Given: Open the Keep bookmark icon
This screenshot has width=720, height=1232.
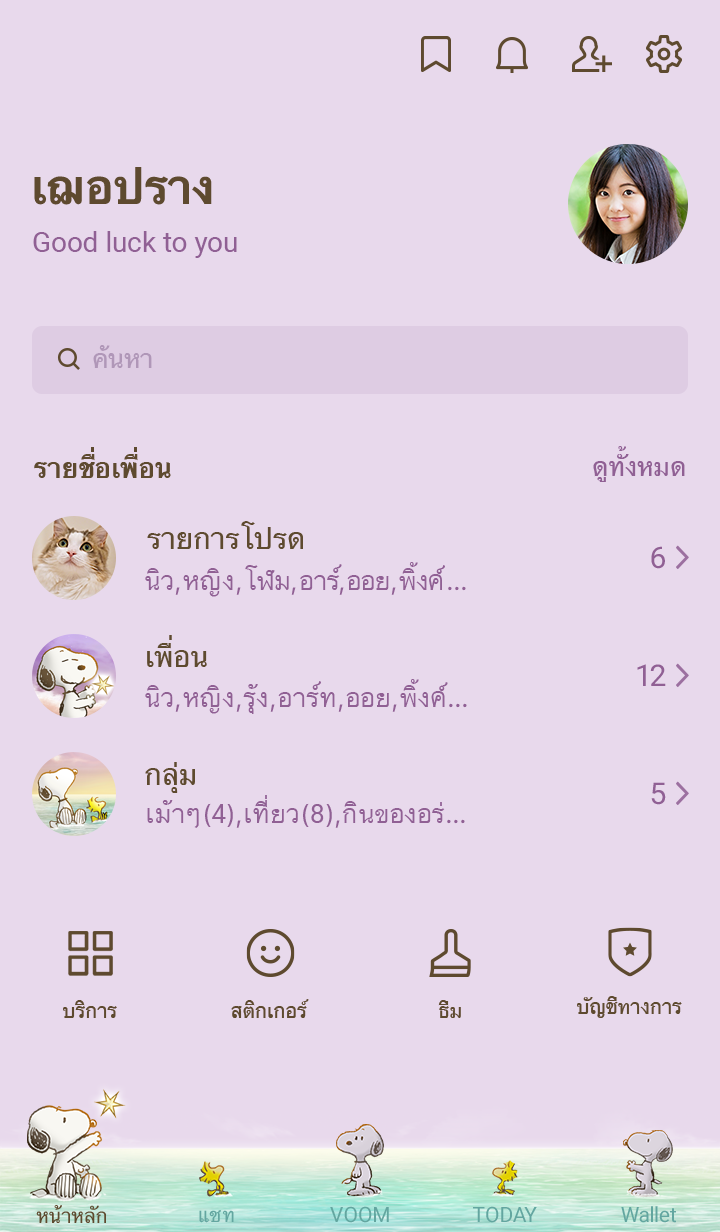Looking at the screenshot, I should click(x=436, y=55).
